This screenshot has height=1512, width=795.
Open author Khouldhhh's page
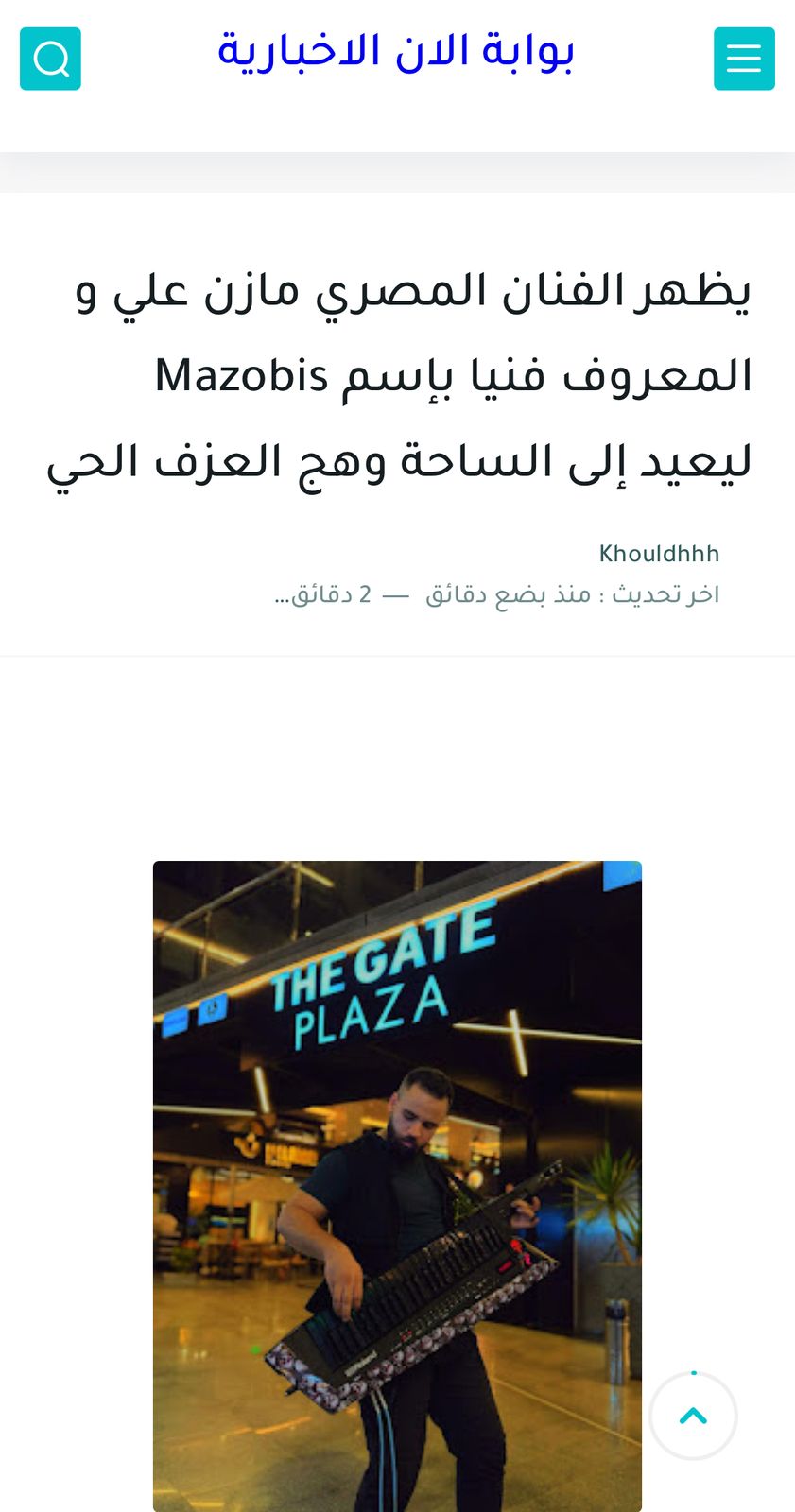[659, 555]
